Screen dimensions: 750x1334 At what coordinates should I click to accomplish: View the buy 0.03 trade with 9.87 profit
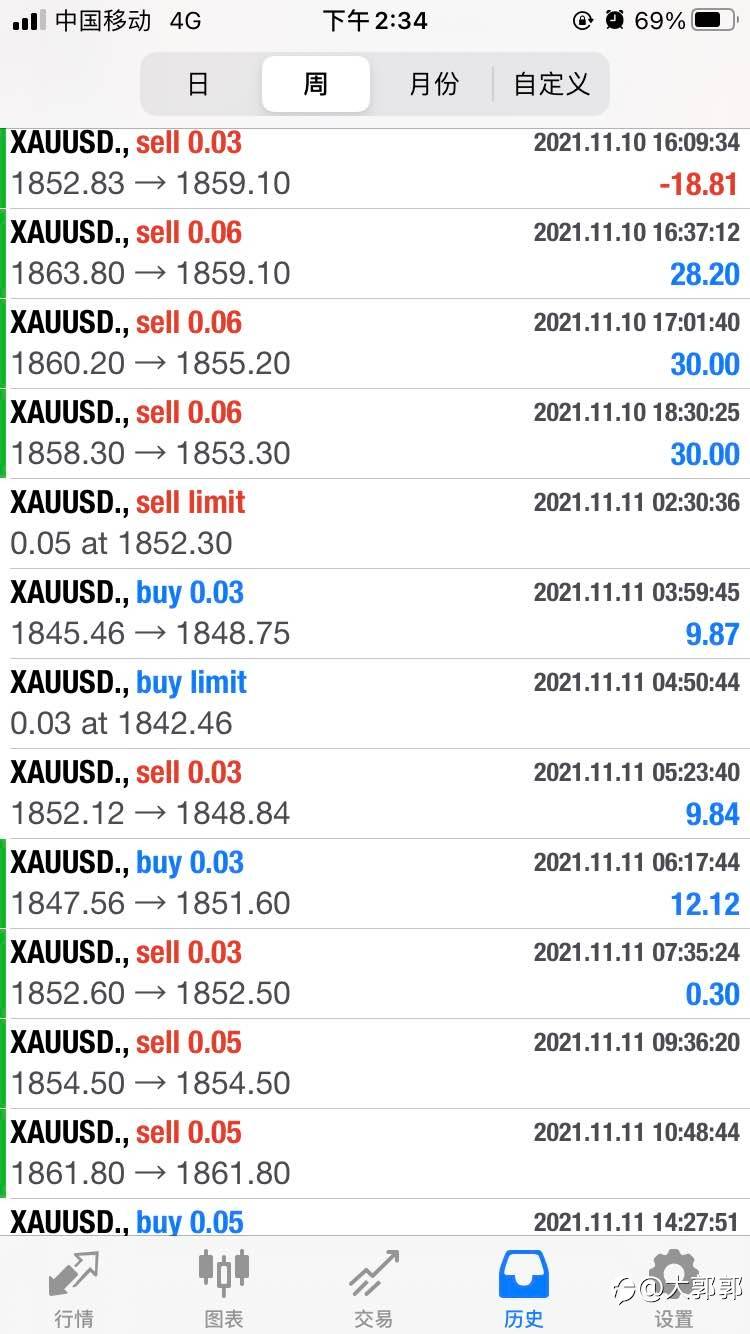pyautogui.click(x=375, y=614)
